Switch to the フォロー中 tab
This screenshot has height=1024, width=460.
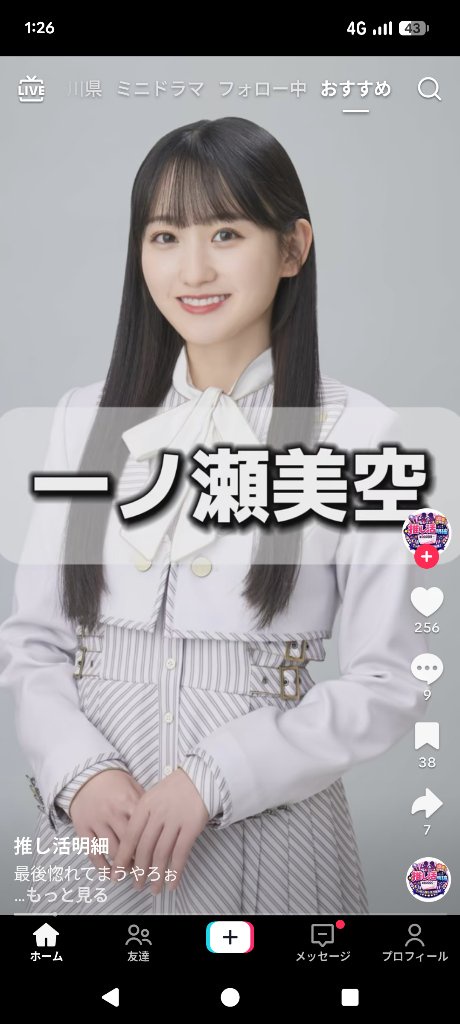(262, 89)
